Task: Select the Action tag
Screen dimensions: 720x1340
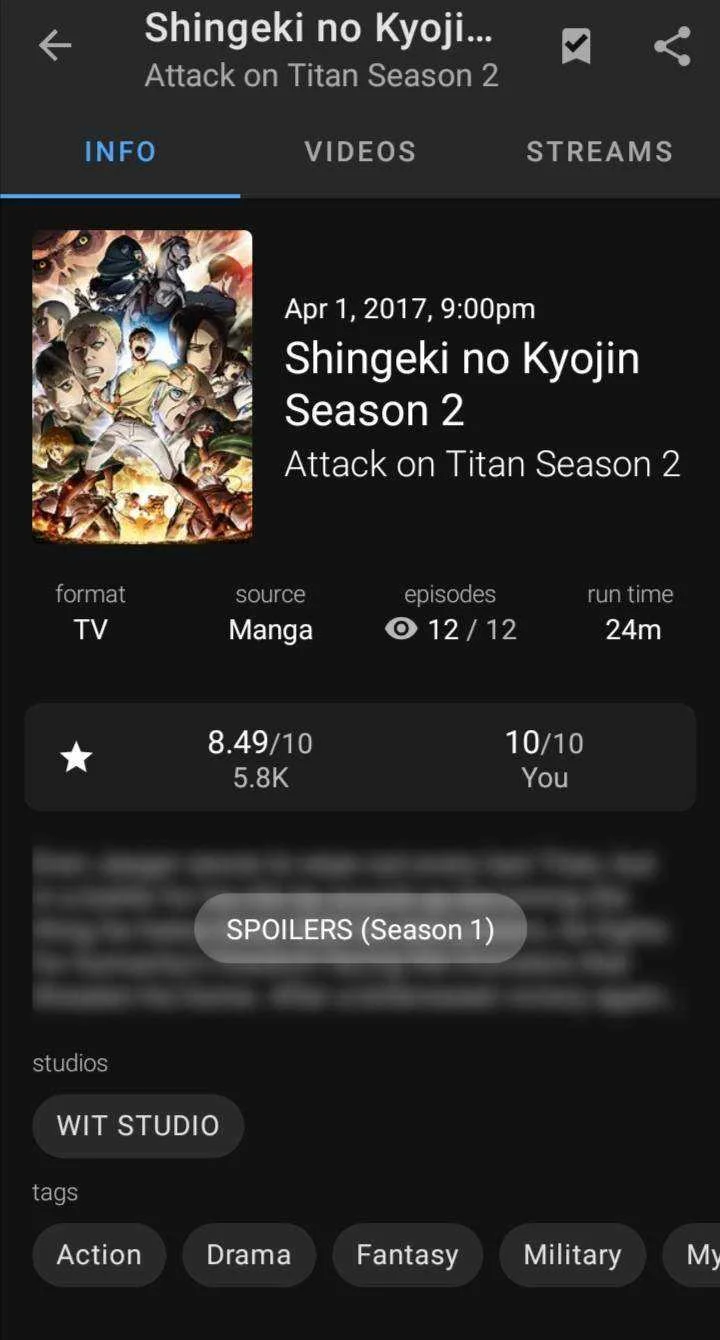Action: (x=99, y=1254)
